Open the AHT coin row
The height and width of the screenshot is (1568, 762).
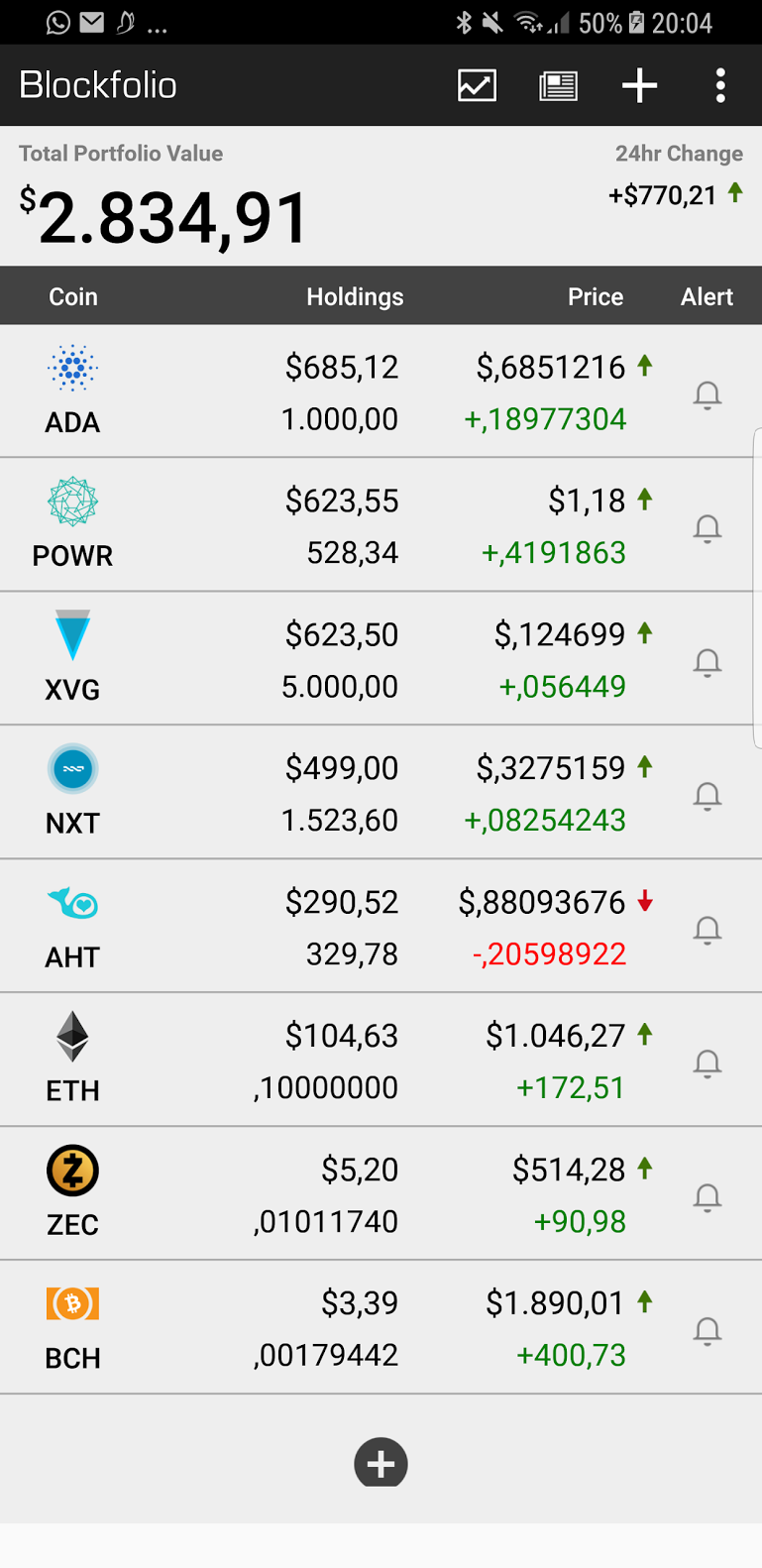pos(381,927)
